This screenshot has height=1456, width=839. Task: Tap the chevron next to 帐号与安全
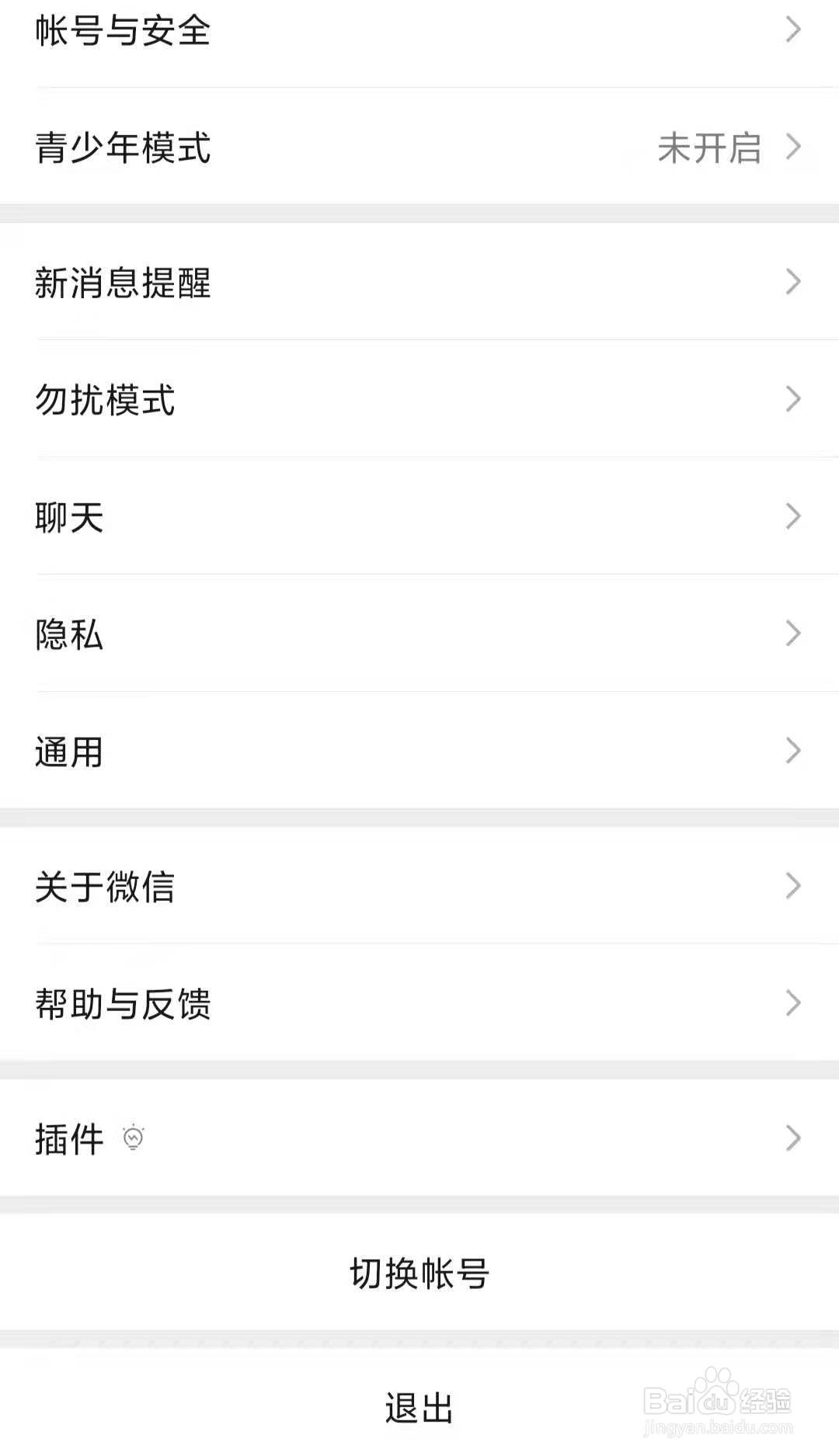(x=792, y=29)
